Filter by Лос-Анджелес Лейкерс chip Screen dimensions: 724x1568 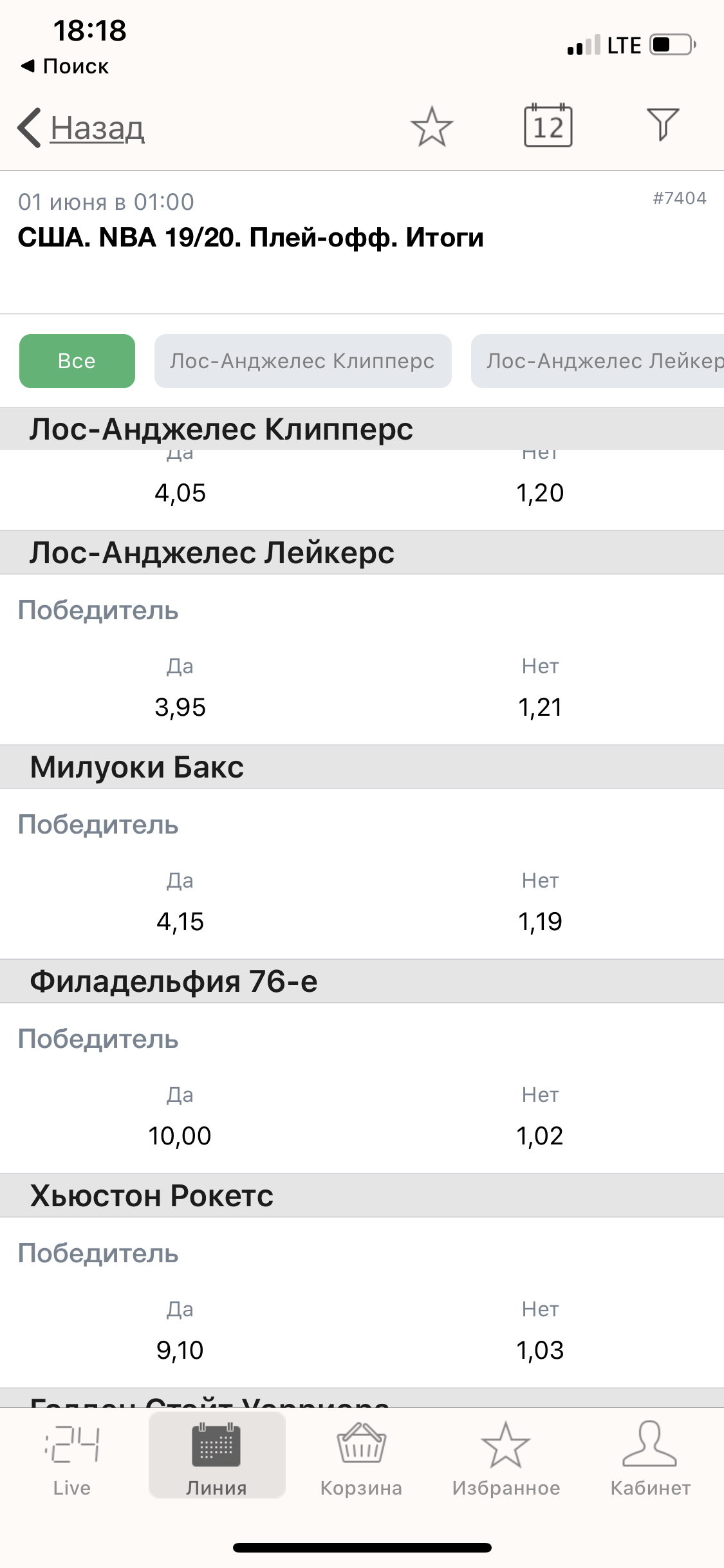coord(598,361)
